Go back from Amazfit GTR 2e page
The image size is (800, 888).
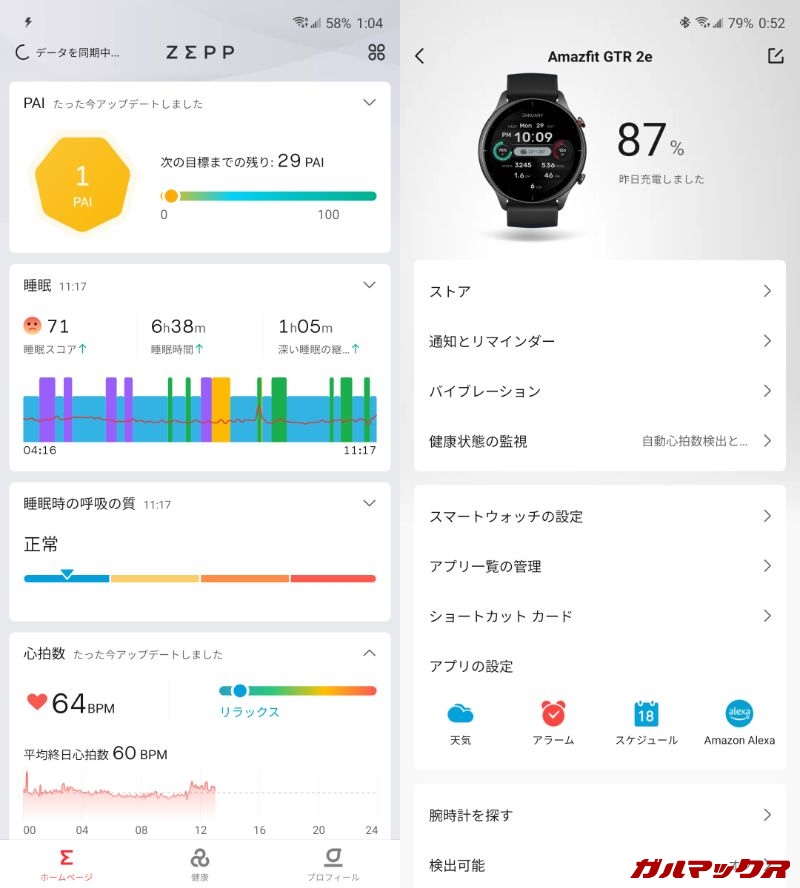click(420, 56)
